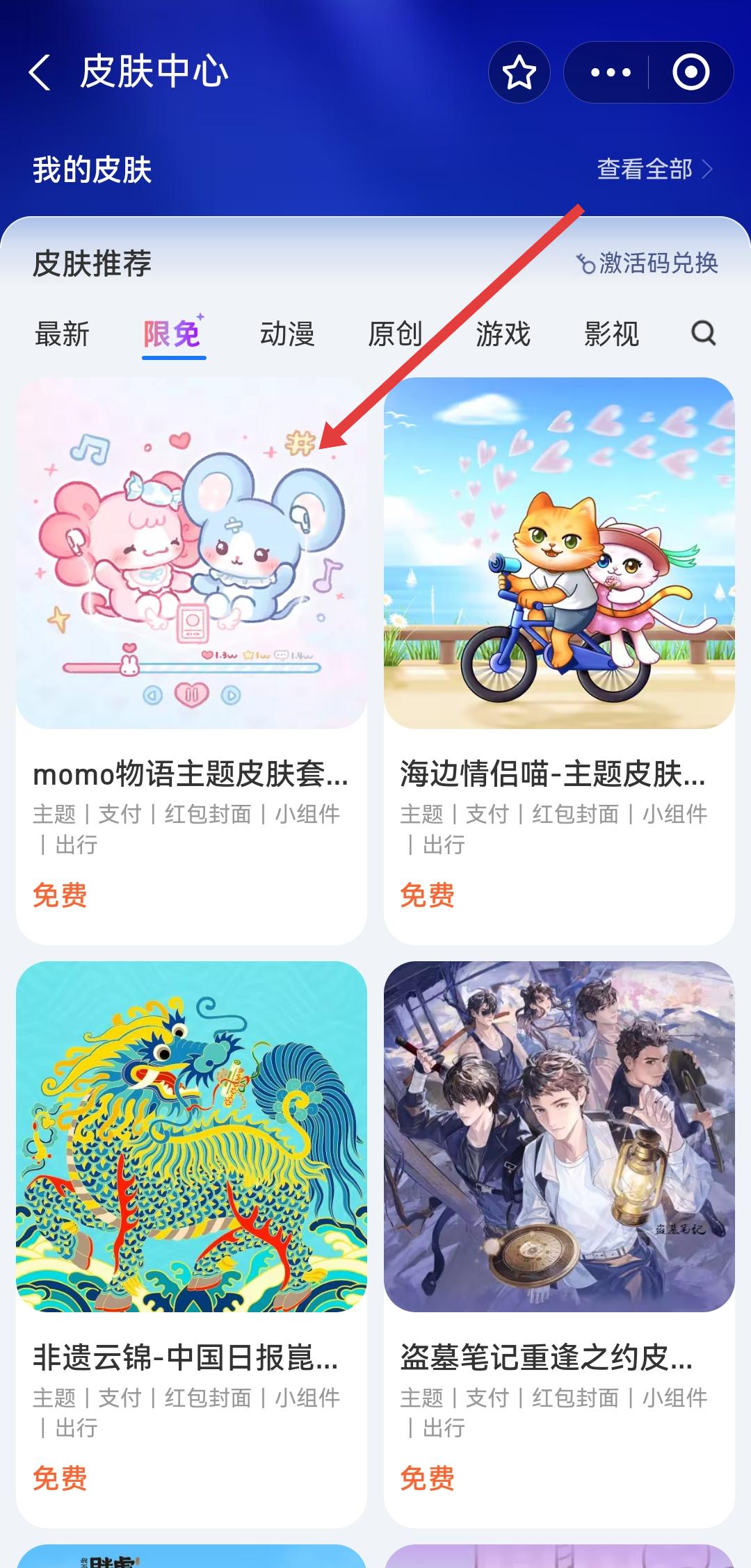Close the mini program via the circle icon

(691, 72)
